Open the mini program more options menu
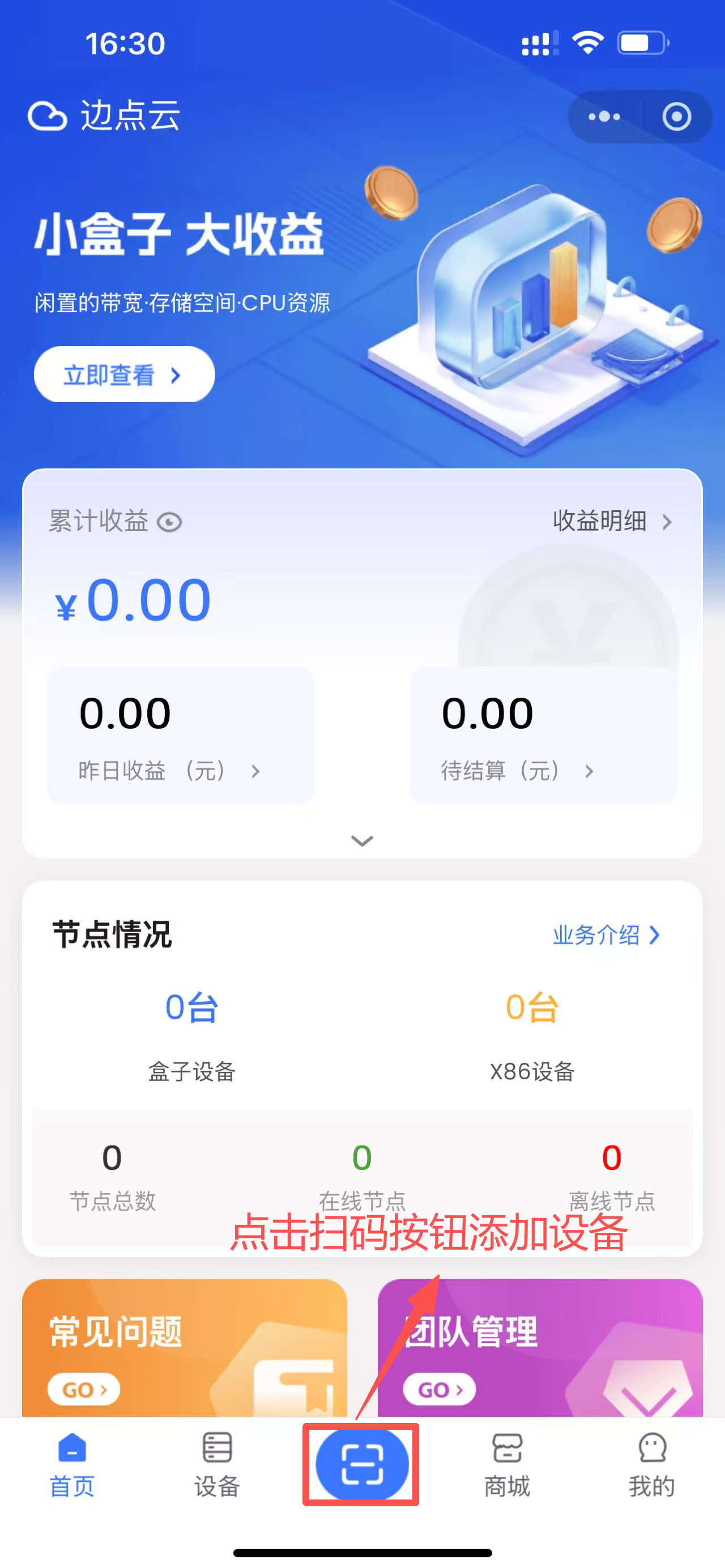The width and height of the screenshot is (725, 1568). (x=604, y=116)
